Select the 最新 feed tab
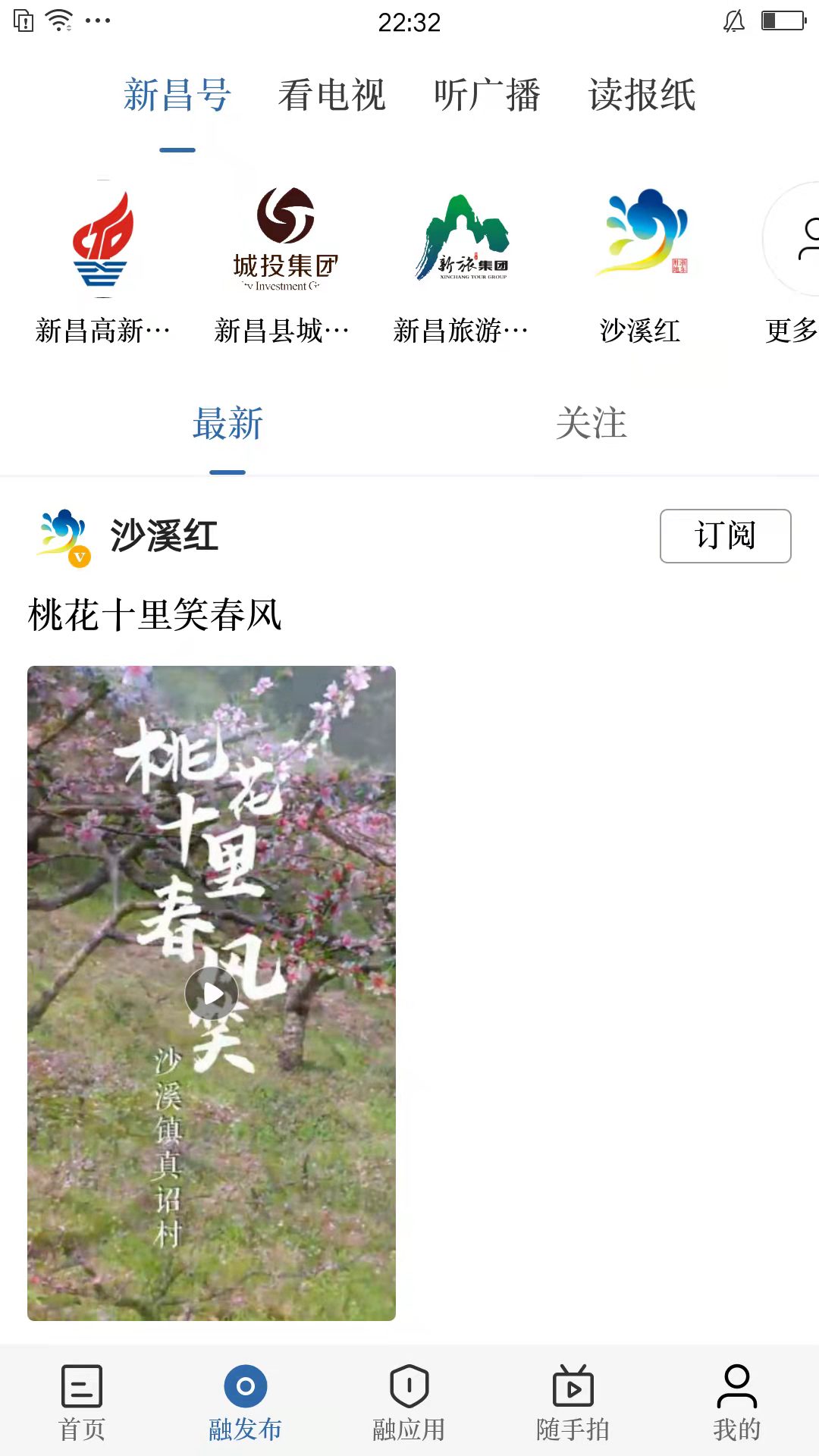This screenshot has height=1456, width=819. coord(227,423)
